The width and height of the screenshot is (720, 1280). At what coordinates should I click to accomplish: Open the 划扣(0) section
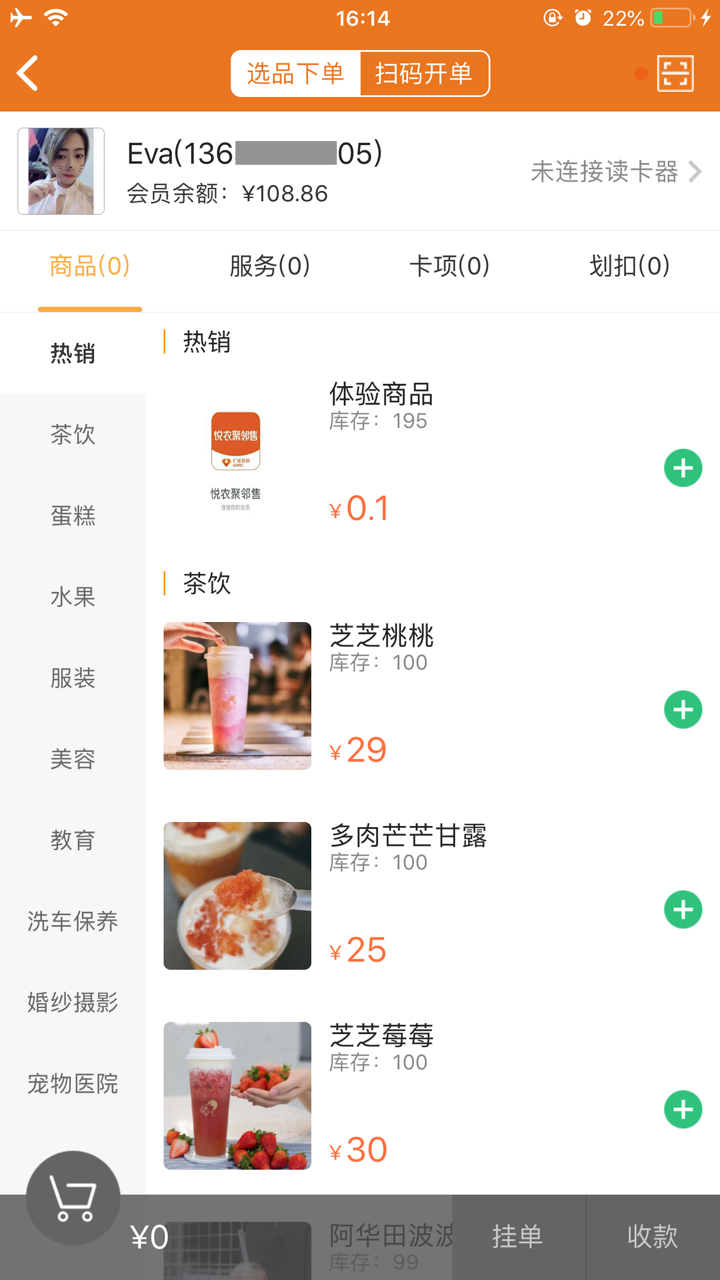click(x=626, y=267)
